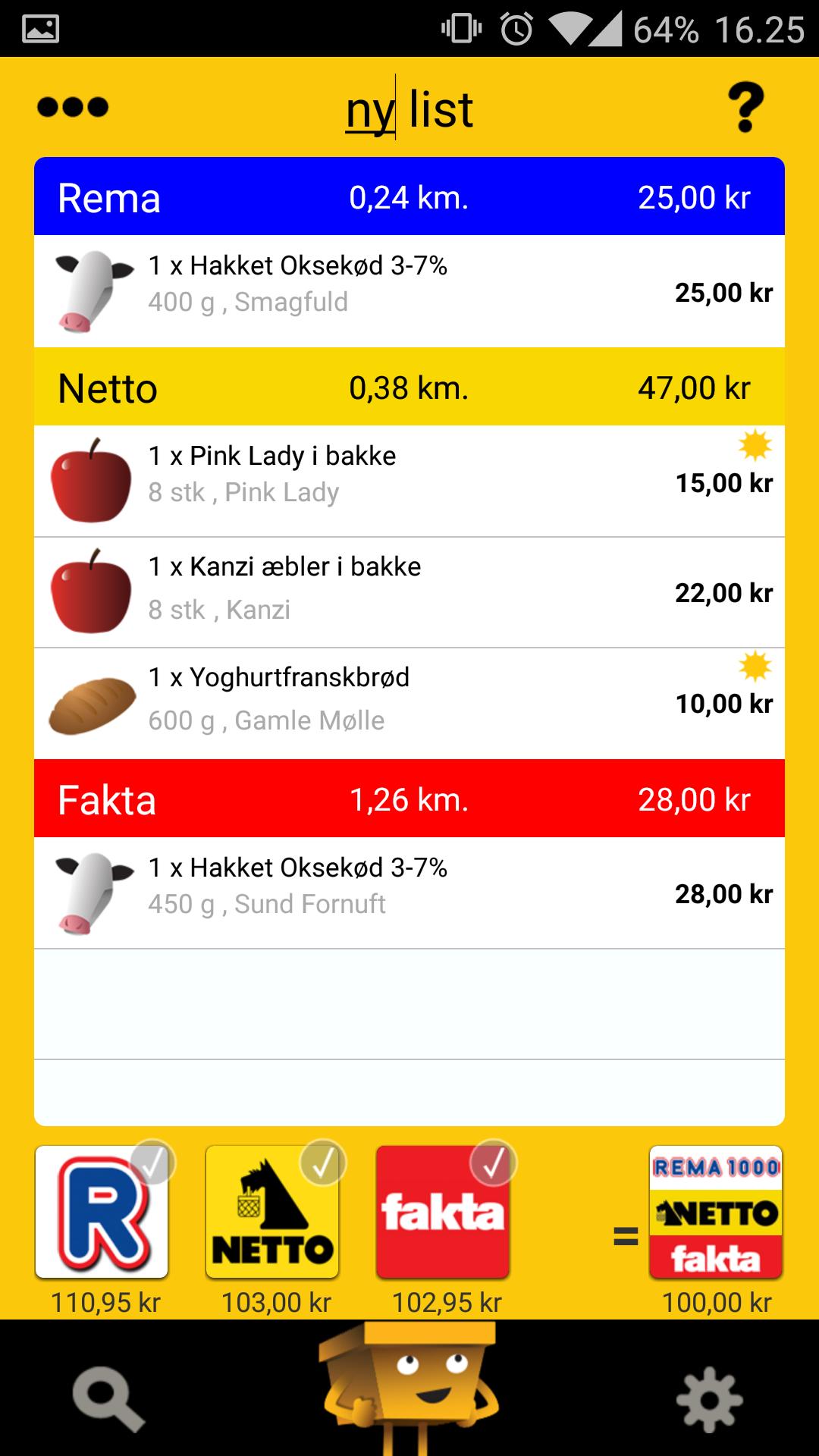Open the three-dots menu
This screenshot has height=1456, width=819.
pos(73,107)
